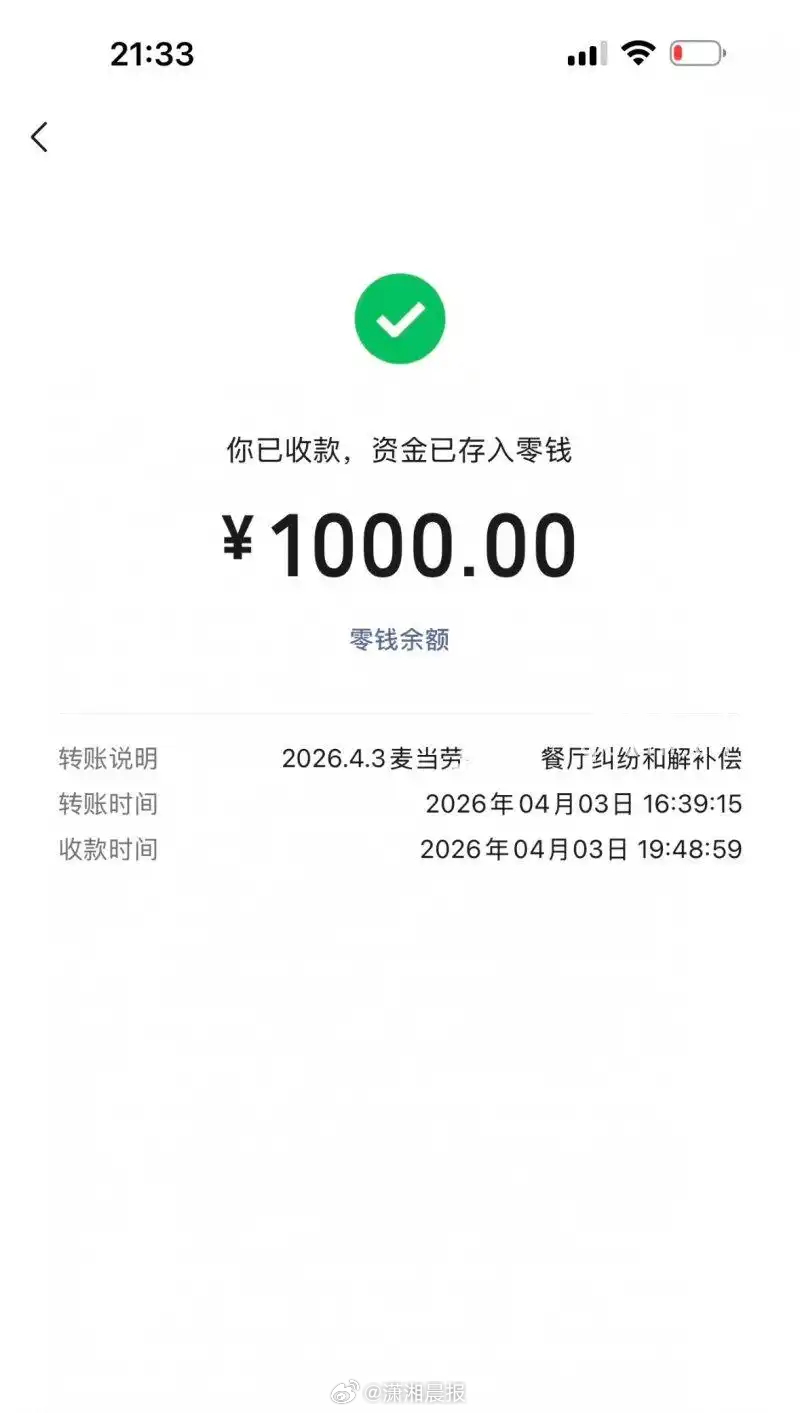800x1413 pixels.
Task: Tap the receipt date 2026年04月03日 16:39:15
Action: tap(584, 803)
